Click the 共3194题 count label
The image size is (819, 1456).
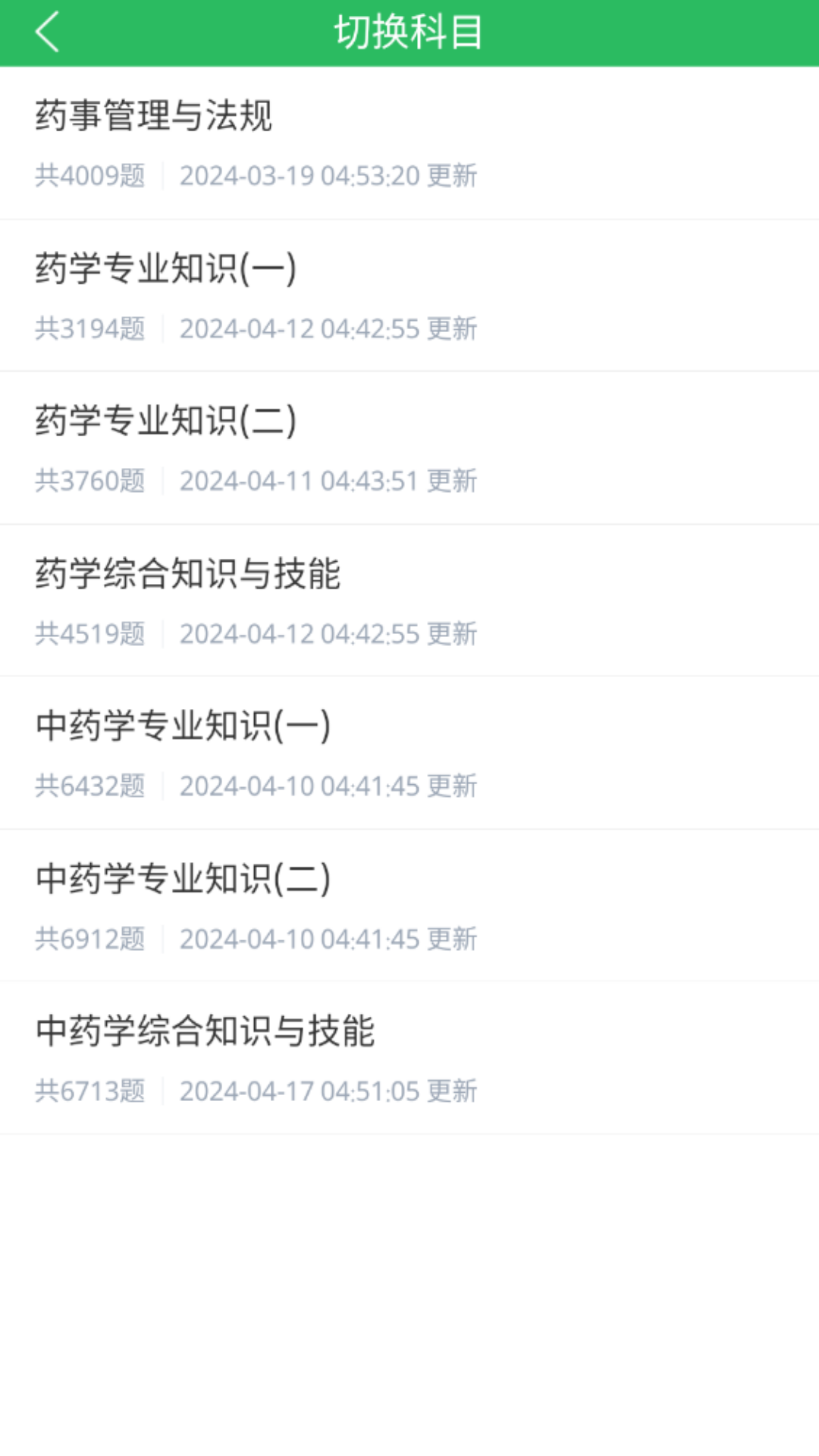point(90,328)
